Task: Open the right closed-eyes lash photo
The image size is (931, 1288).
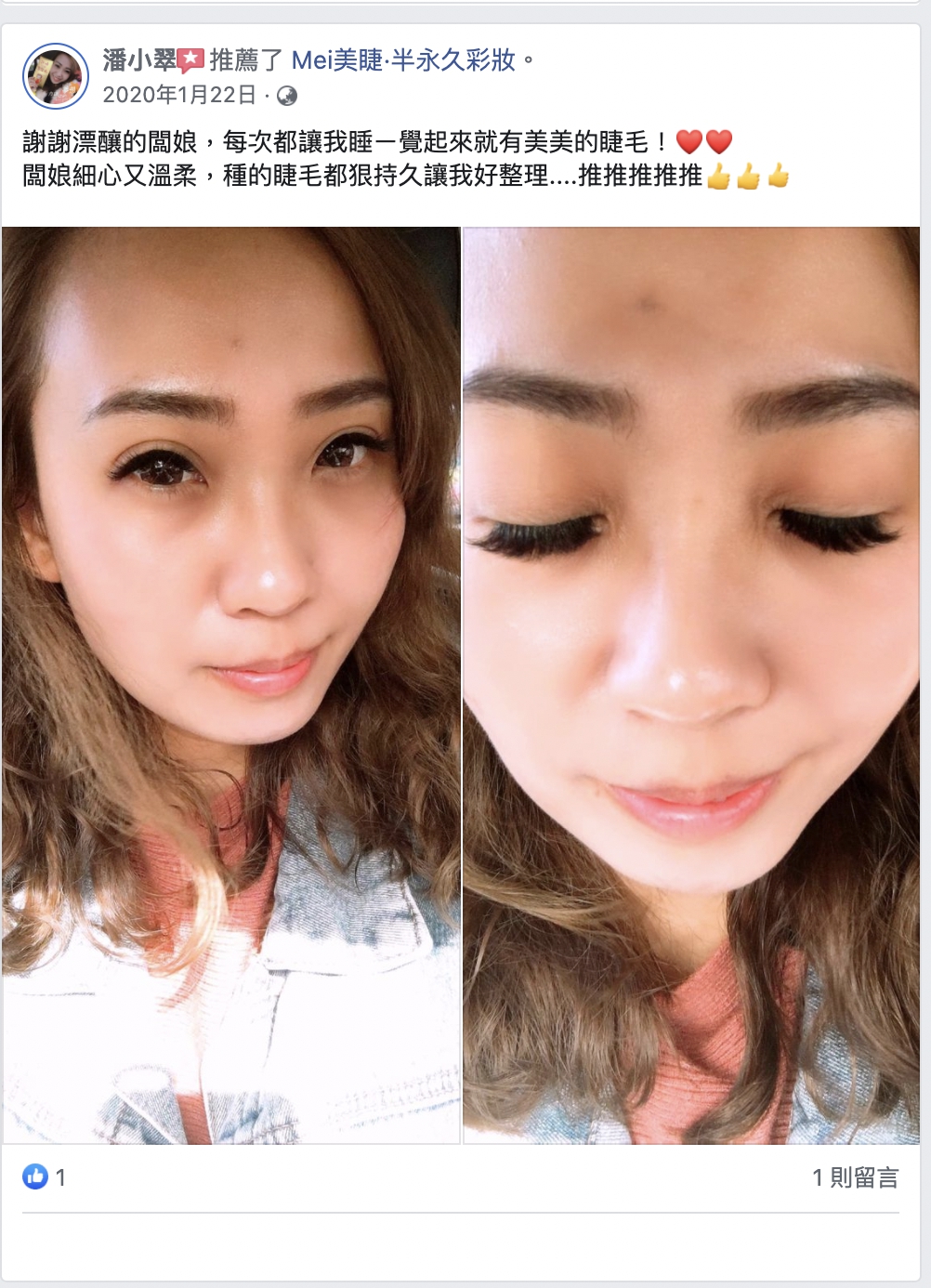Action: 691,685
